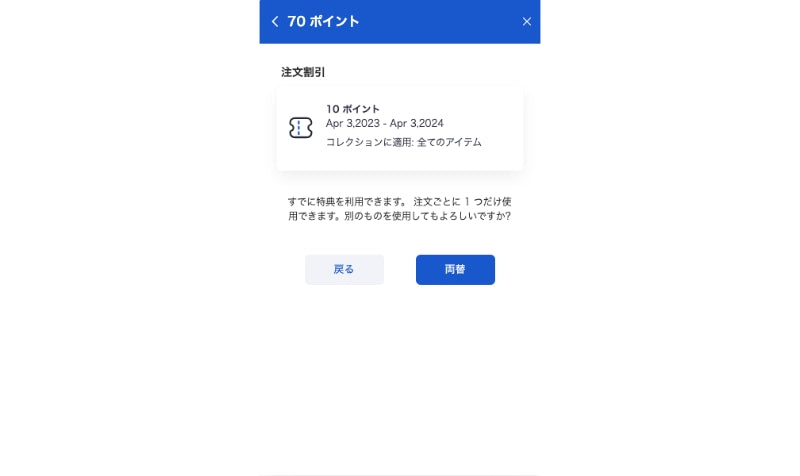Go back using the header arrow
The image size is (800, 476).
pyautogui.click(x=275, y=22)
